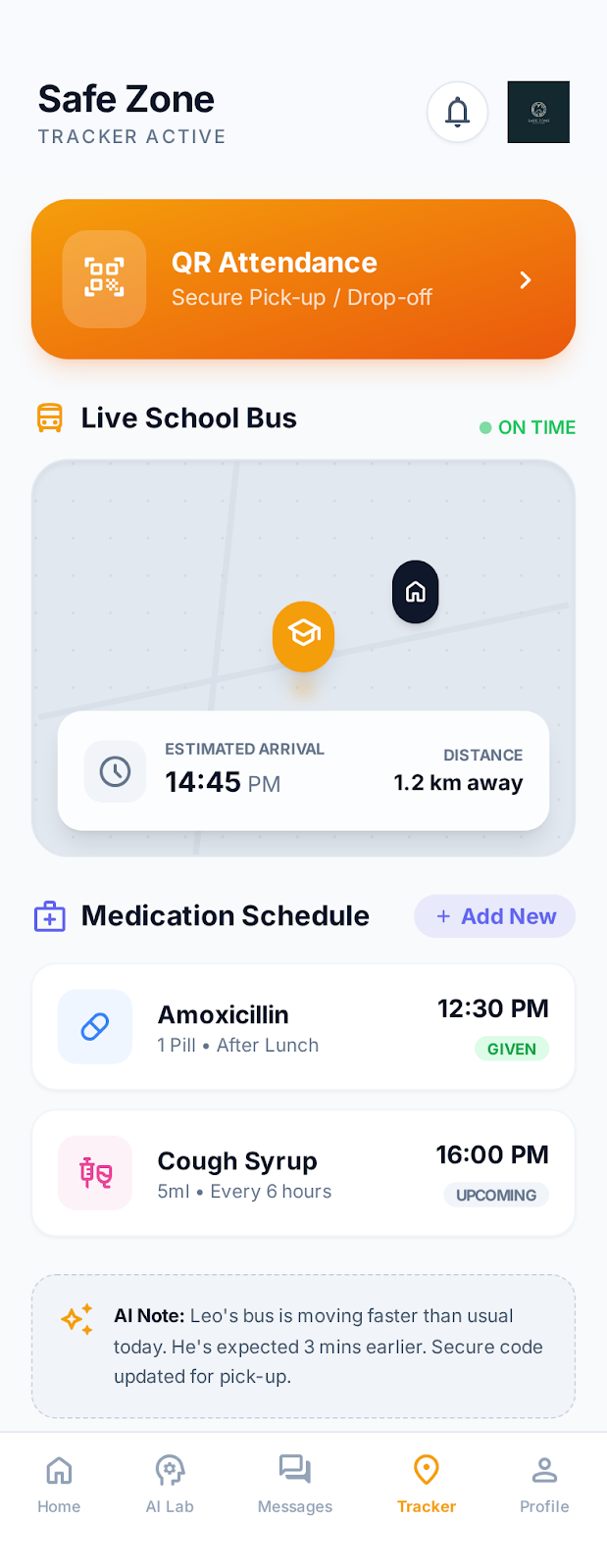Open the notifications bell
The height and width of the screenshot is (1568, 607).
click(457, 113)
